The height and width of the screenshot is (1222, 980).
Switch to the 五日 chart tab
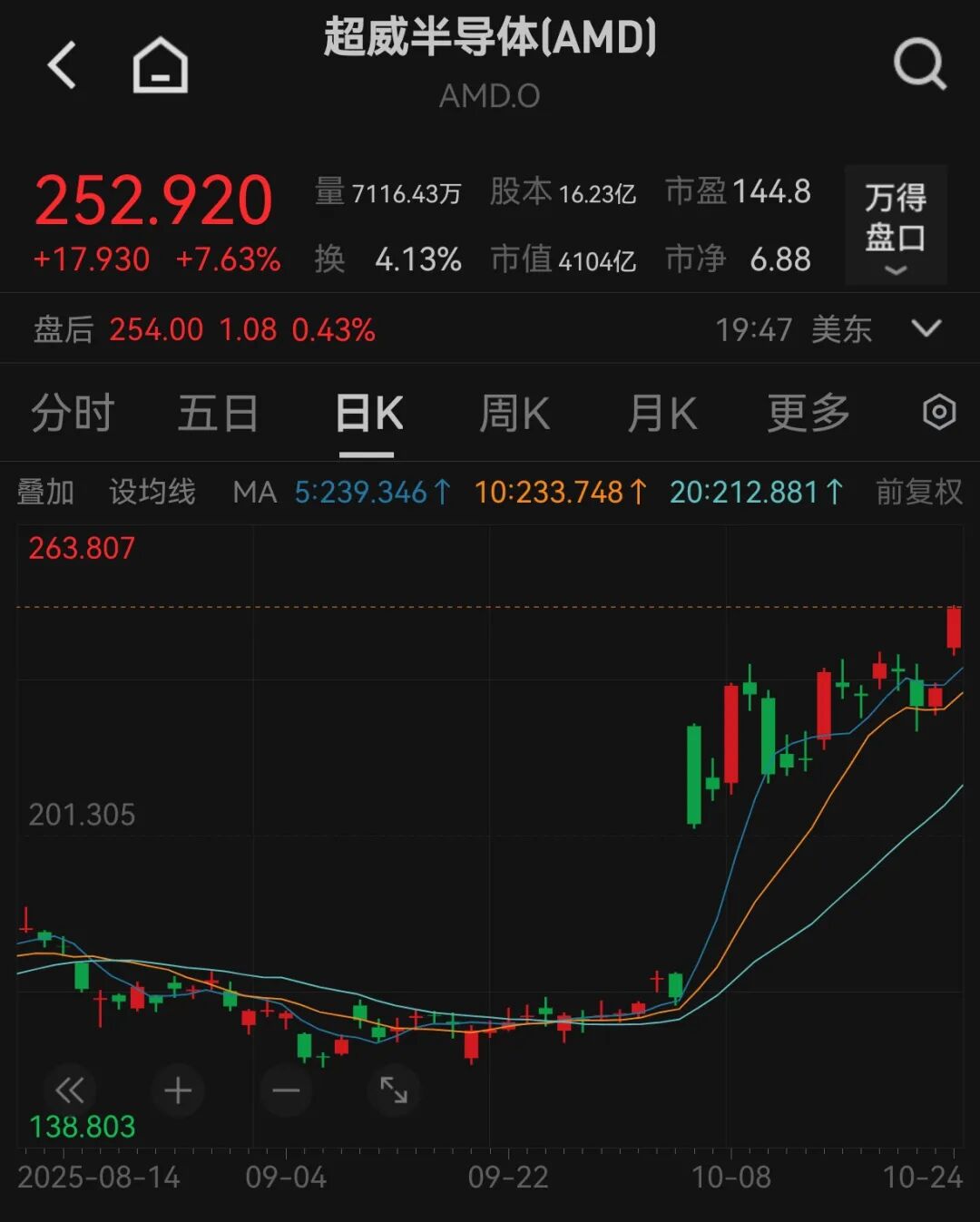point(218,415)
